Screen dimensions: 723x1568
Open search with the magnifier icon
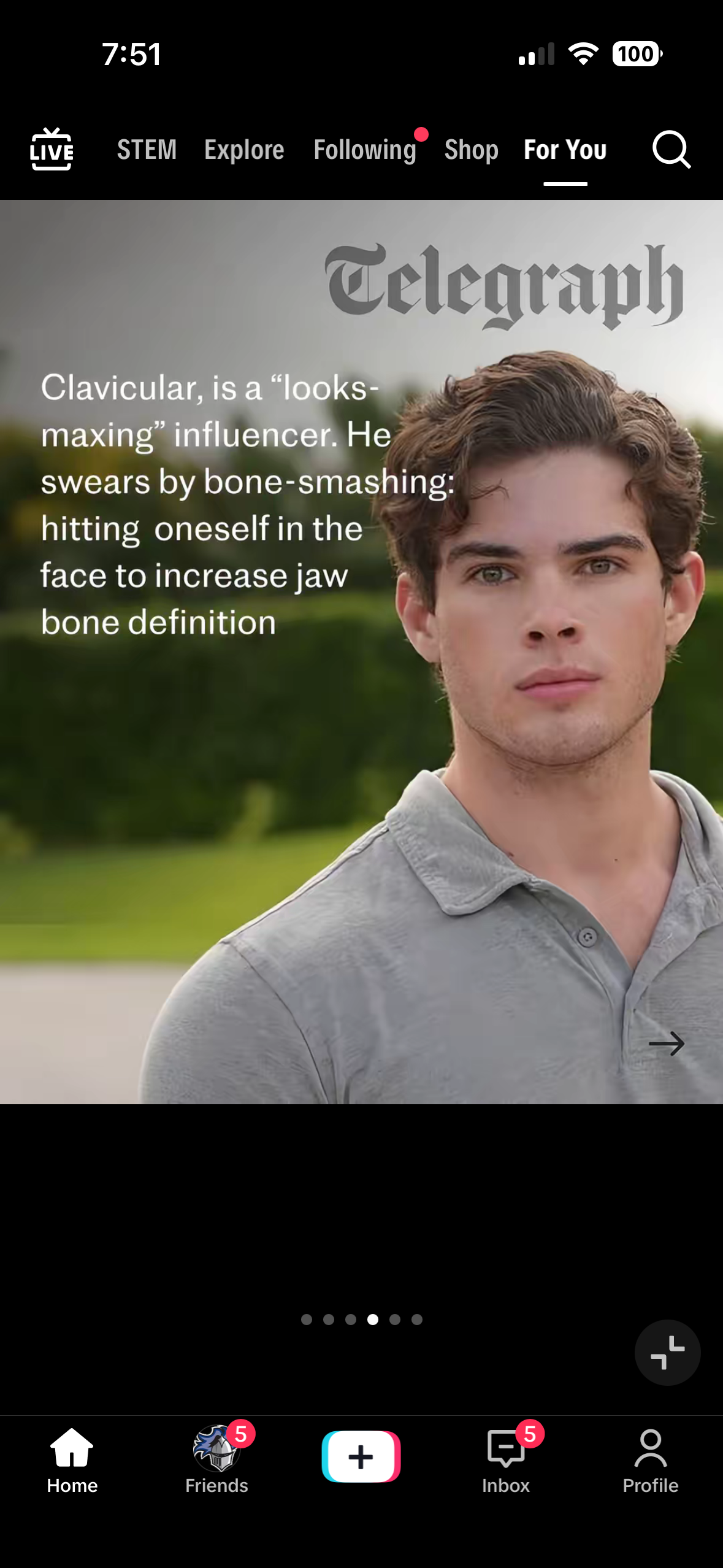tap(671, 150)
